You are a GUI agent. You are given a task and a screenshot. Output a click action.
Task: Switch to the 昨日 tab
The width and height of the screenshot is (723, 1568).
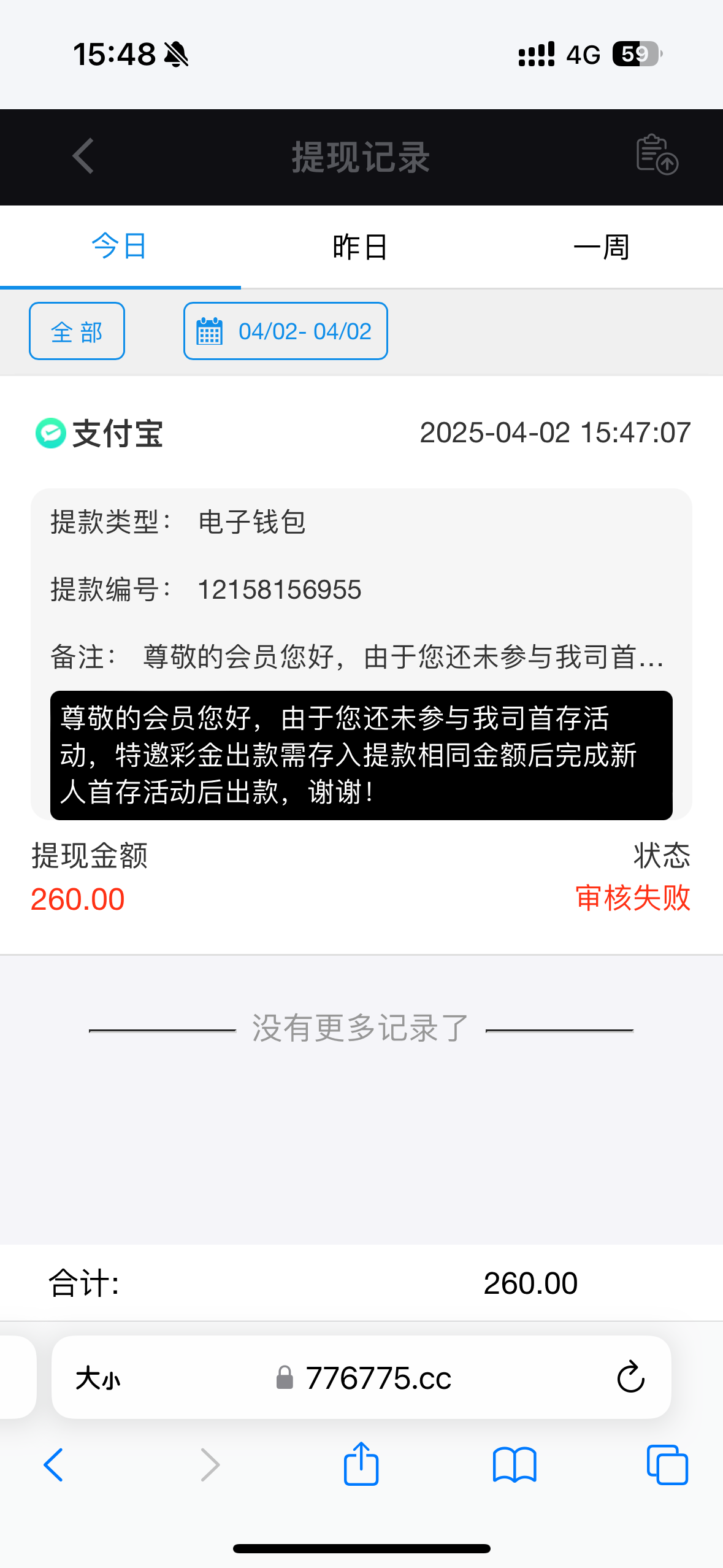(x=360, y=247)
